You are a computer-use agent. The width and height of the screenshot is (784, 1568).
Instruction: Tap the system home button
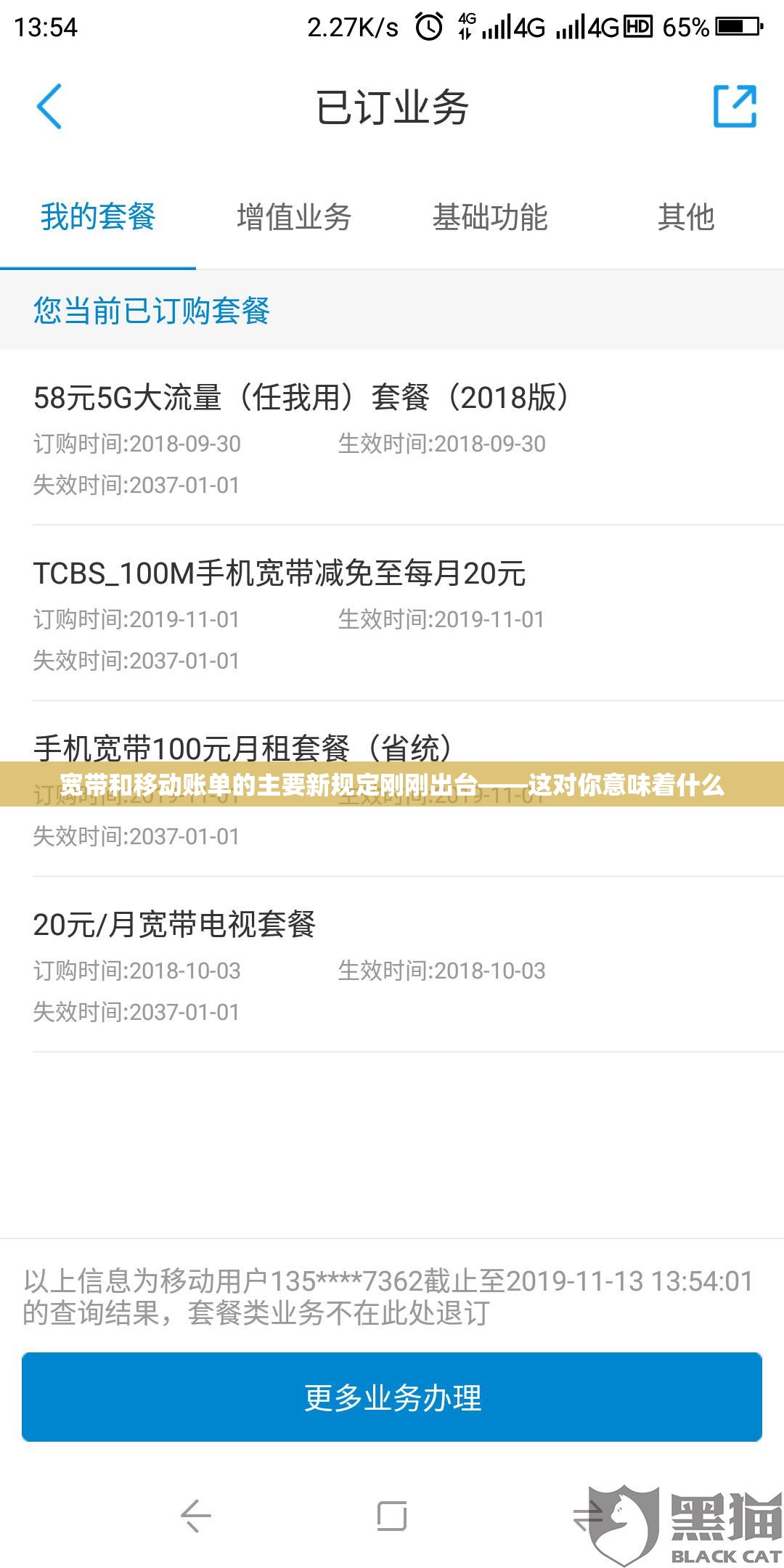[x=392, y=1516]
